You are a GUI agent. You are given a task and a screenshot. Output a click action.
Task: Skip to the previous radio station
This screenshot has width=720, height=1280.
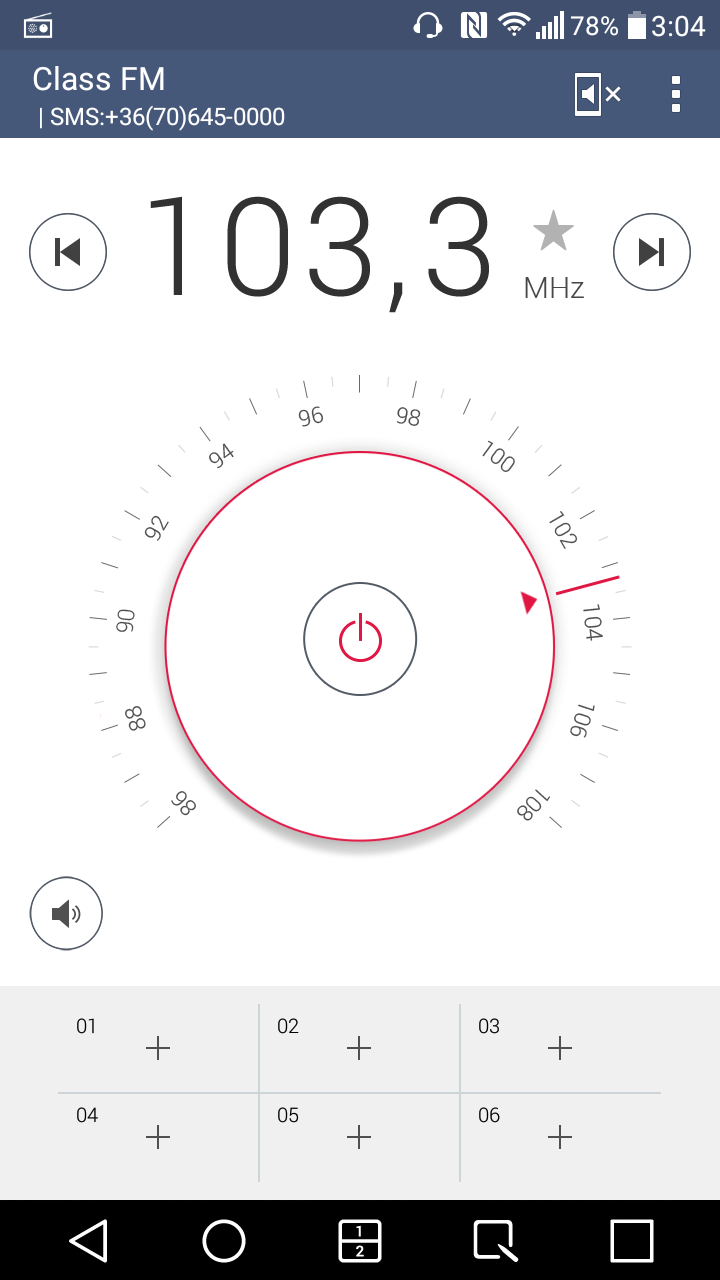(68, 252)
